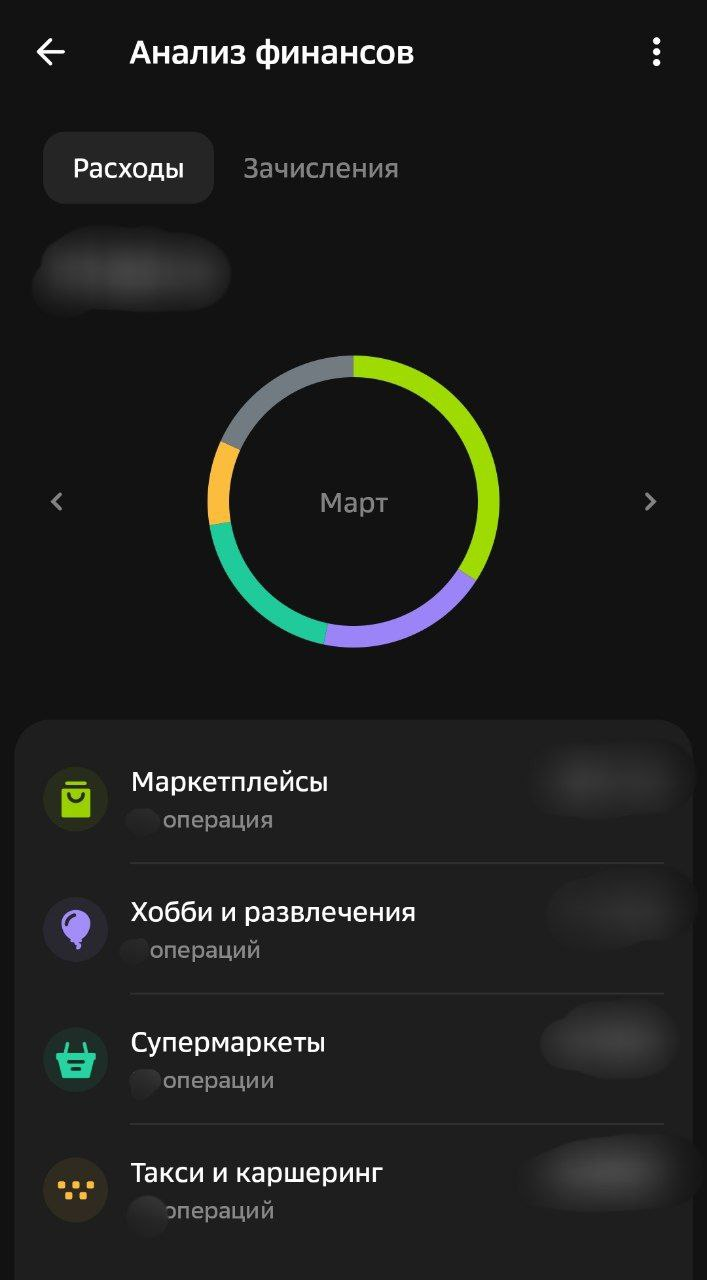Switch to the Зачисления tab
Image resolution: width=707 pixels, height=1280 pixels.
point(320,168)
